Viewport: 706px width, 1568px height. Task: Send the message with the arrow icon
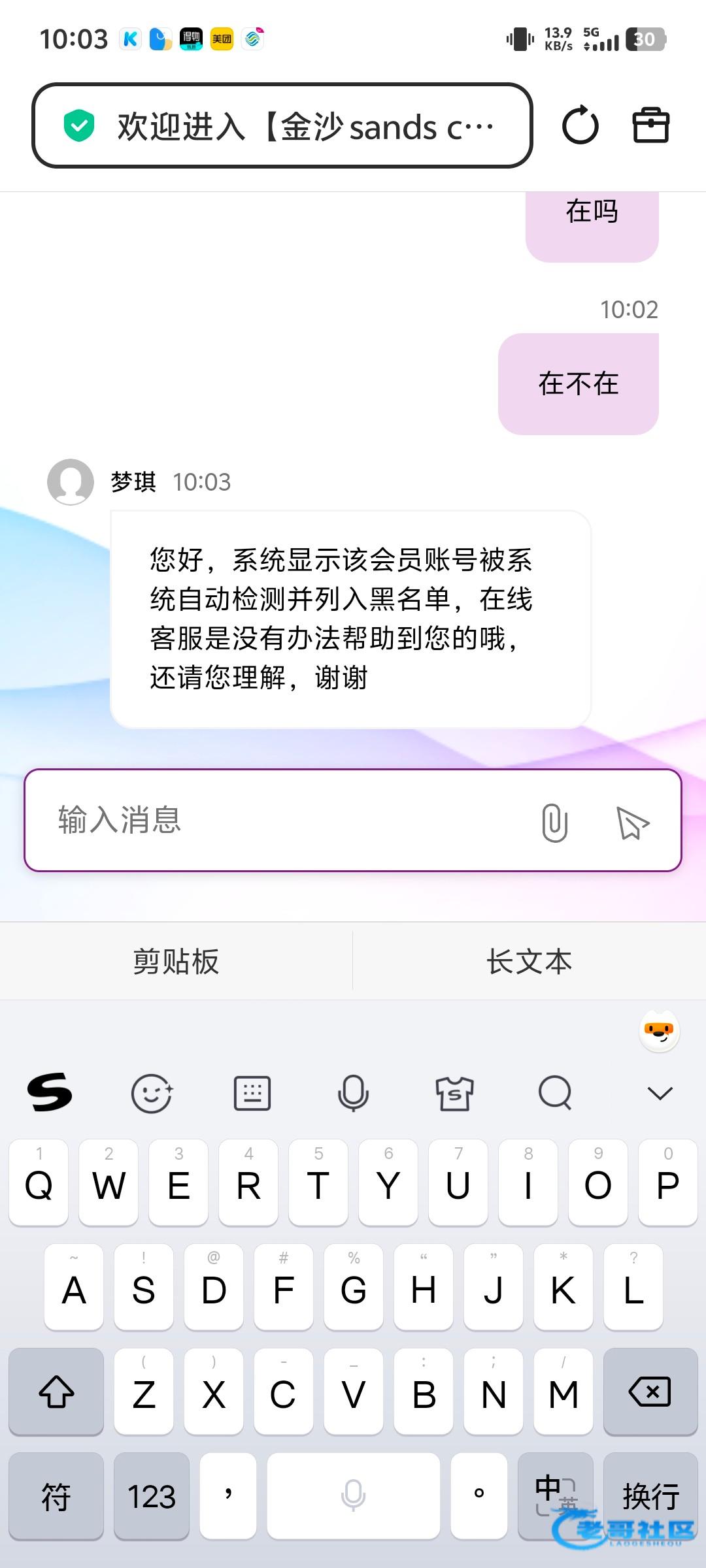pos(632,822)
